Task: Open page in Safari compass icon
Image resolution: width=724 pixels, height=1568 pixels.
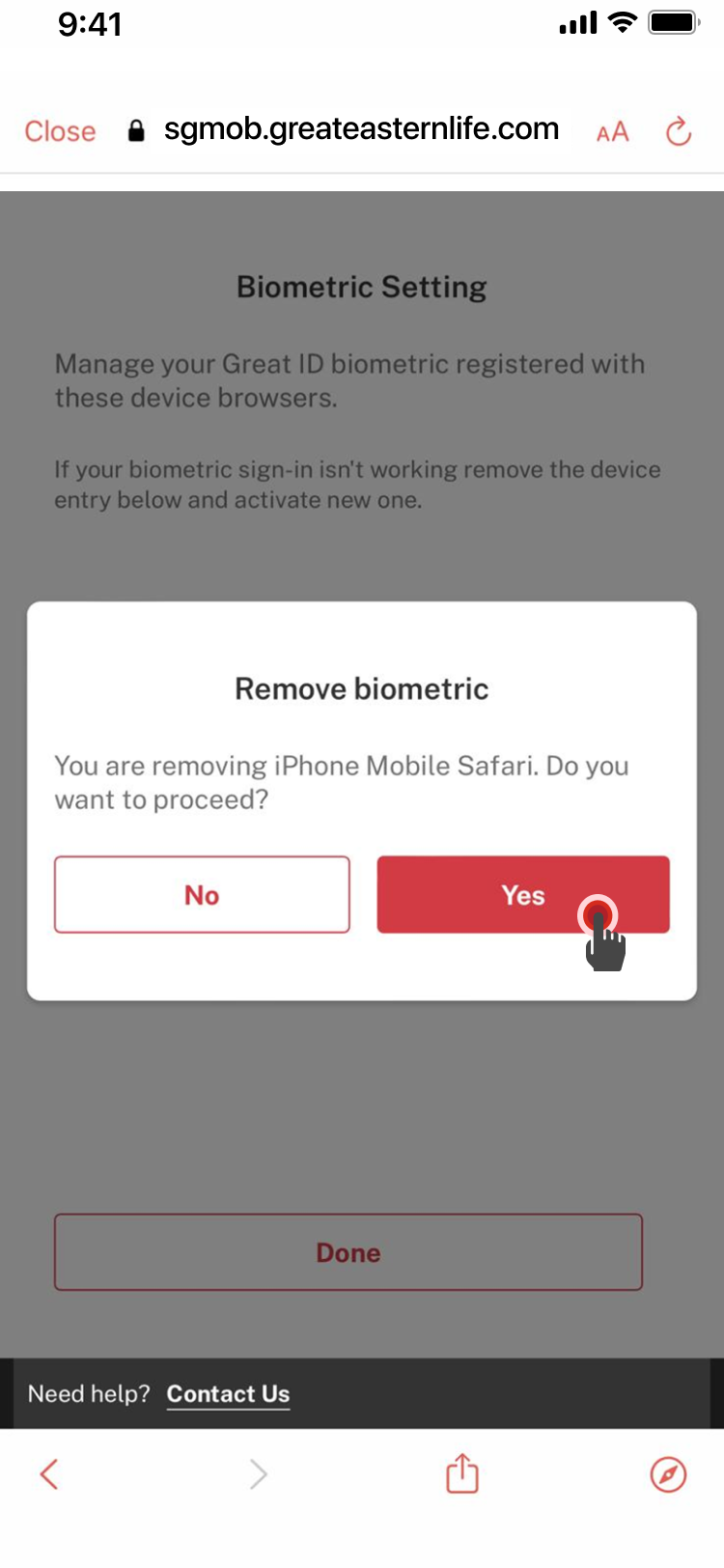Action: point(668,1473)
